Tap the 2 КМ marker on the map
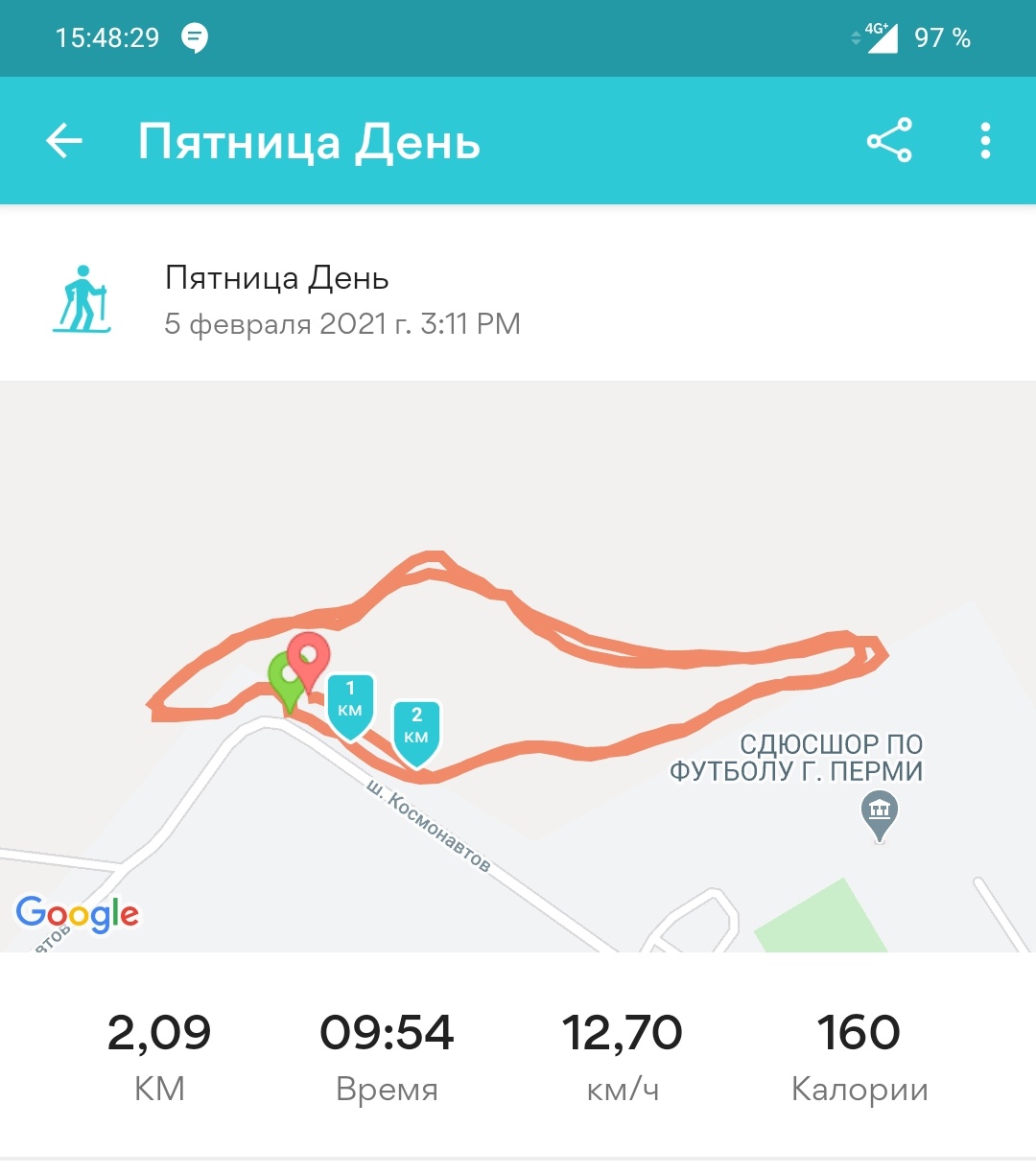This screenshot has width=1036, height=1174. 416,730
